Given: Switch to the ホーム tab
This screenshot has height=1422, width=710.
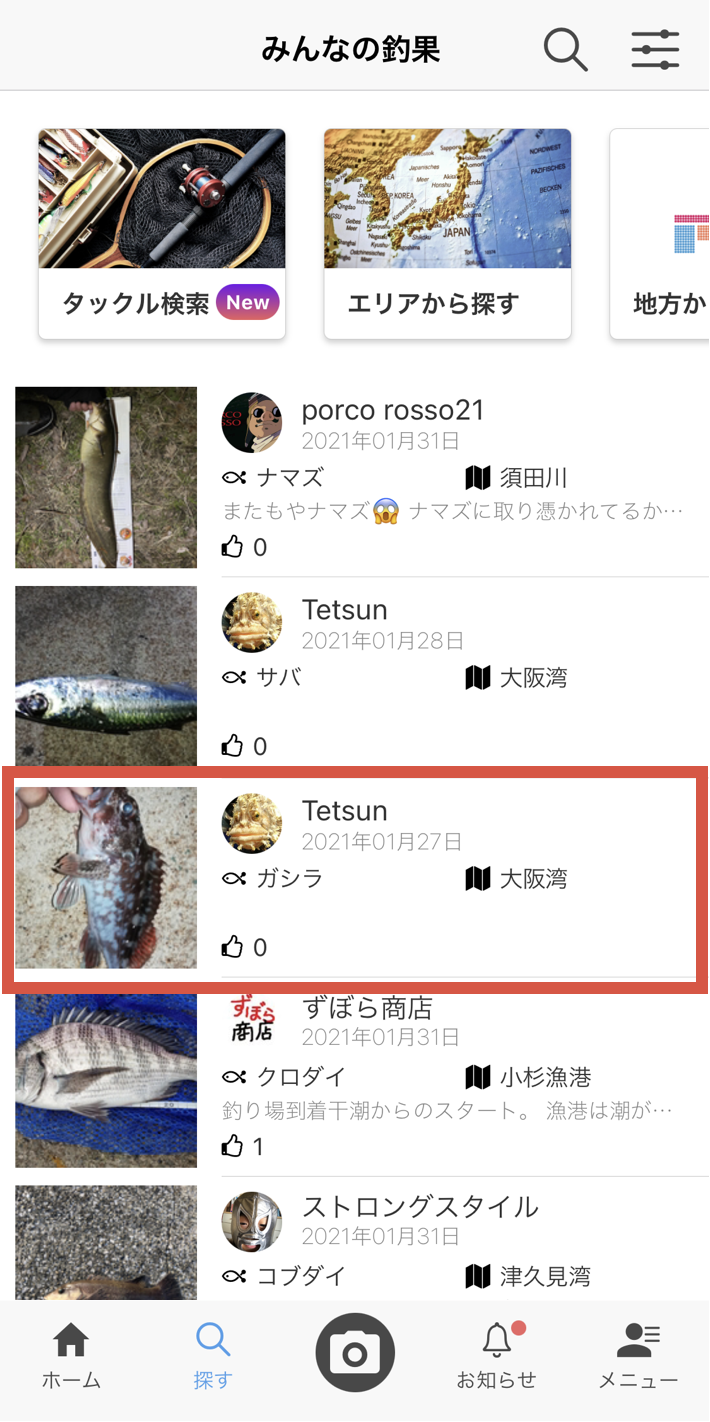Looking at the screenshot, I should point(71,1354).
